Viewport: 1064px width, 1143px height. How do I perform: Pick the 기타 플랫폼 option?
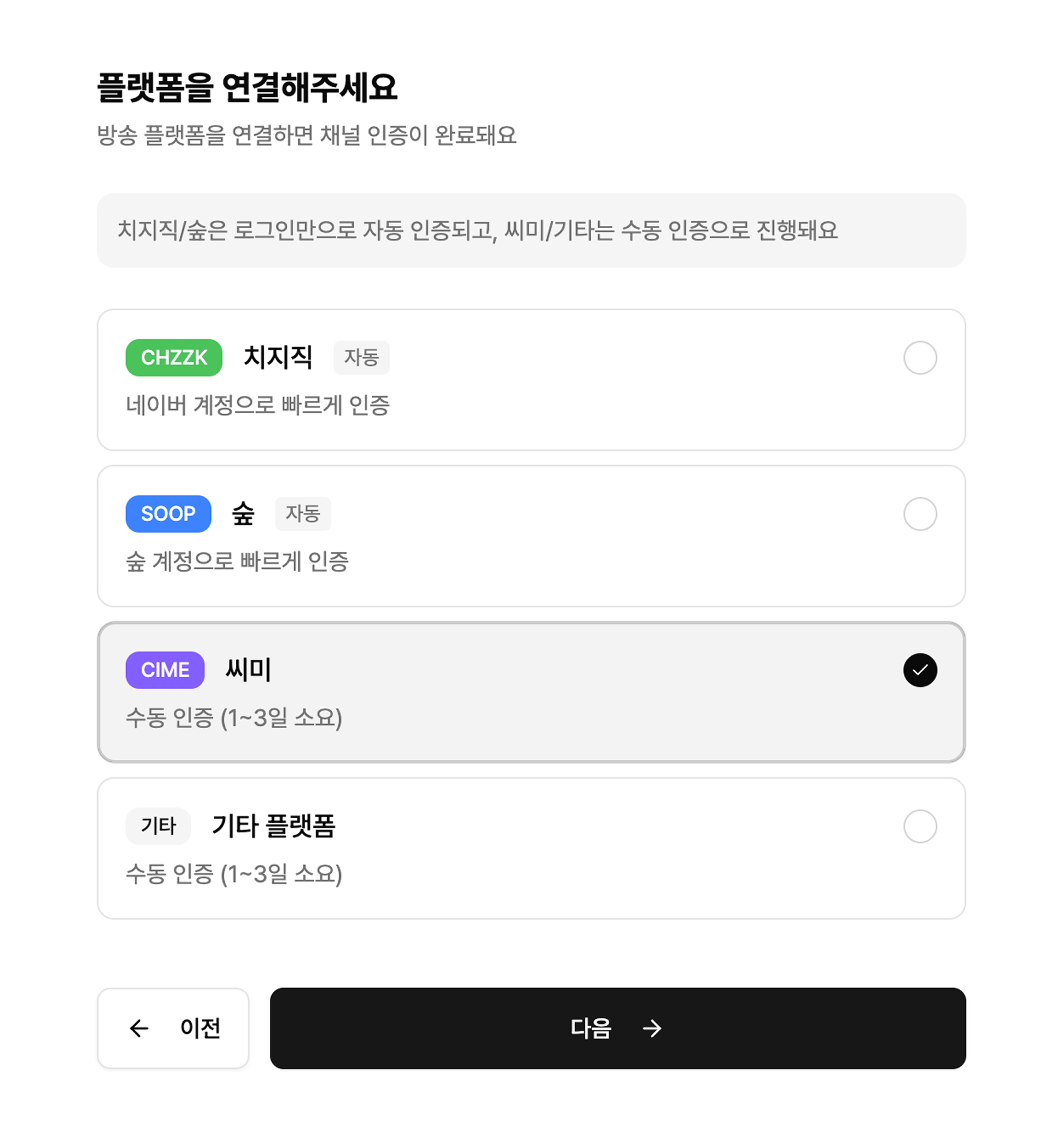tap(531, 848)
